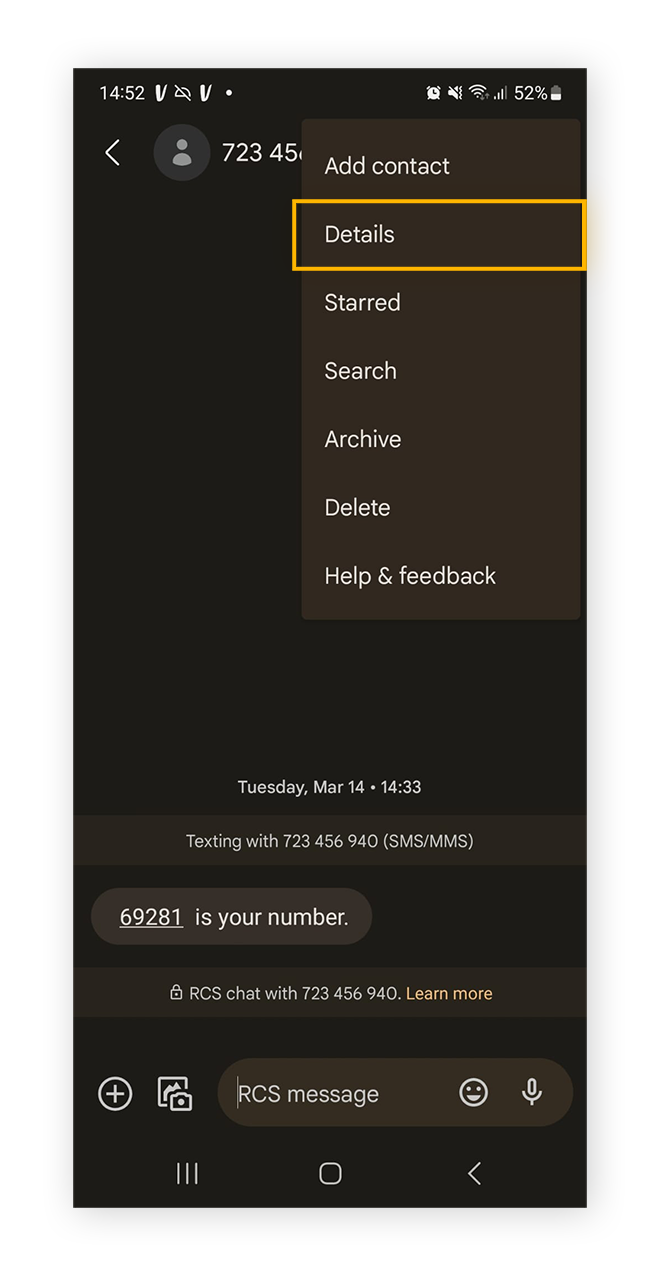Select Delete from the overflow menu
This screenshot has width=660, height=1276.
click(x=357, y=507)
